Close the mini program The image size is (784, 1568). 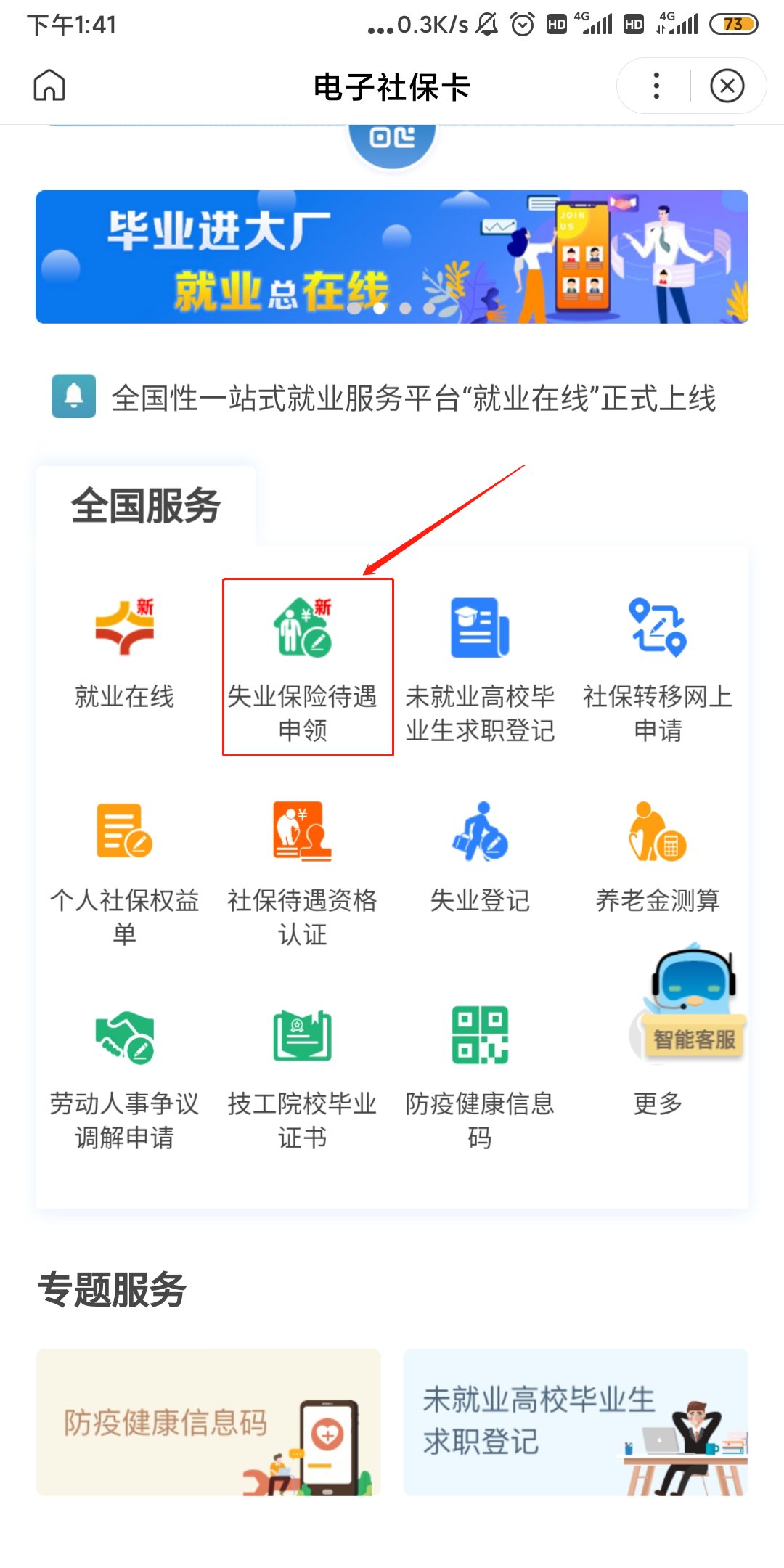click(x=727, y=86)
